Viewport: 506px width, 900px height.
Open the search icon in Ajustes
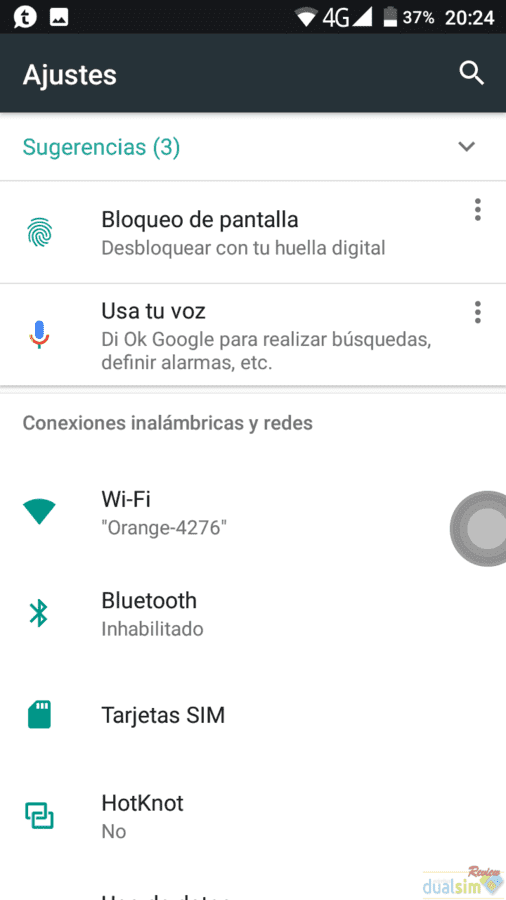tap(472, 74)
